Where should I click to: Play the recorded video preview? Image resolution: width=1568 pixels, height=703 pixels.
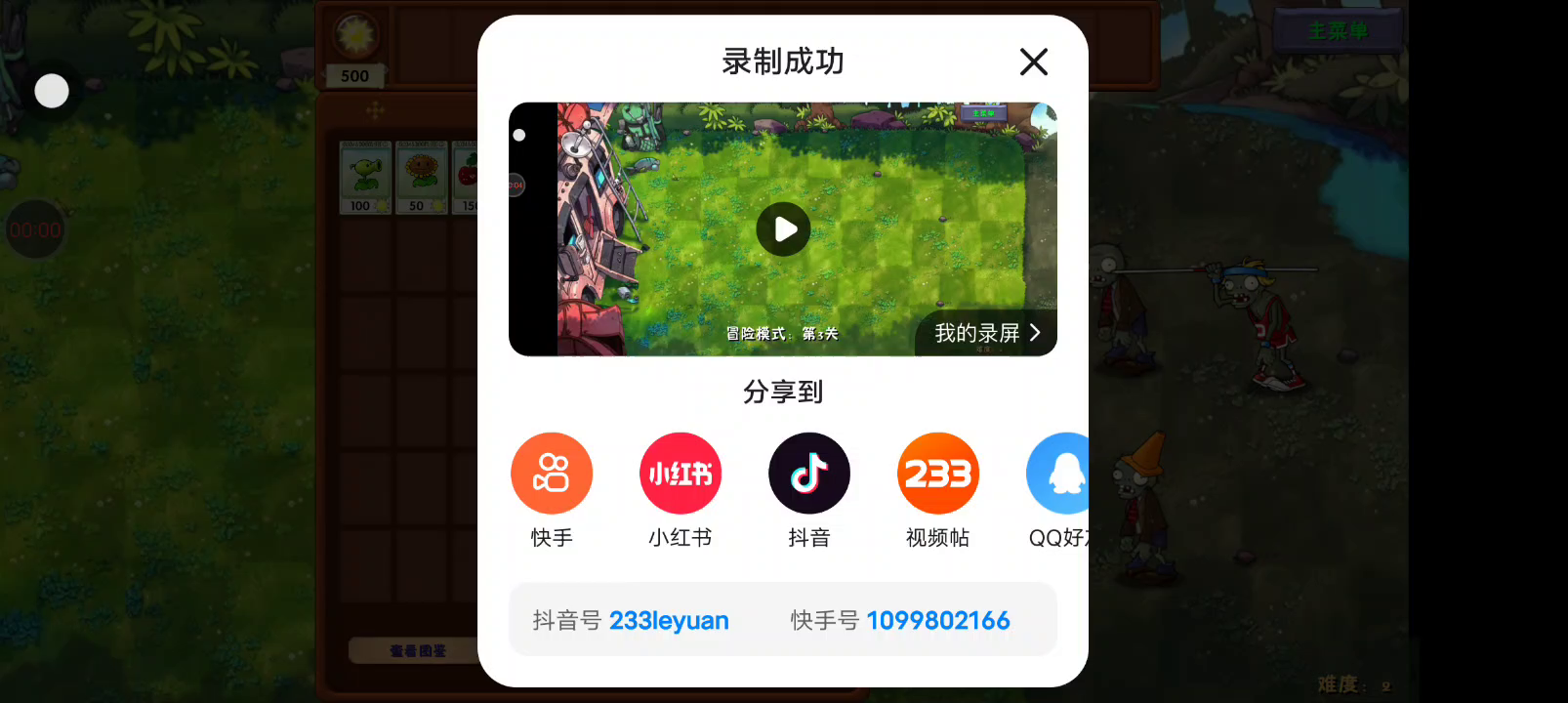(x=783, y=229)
